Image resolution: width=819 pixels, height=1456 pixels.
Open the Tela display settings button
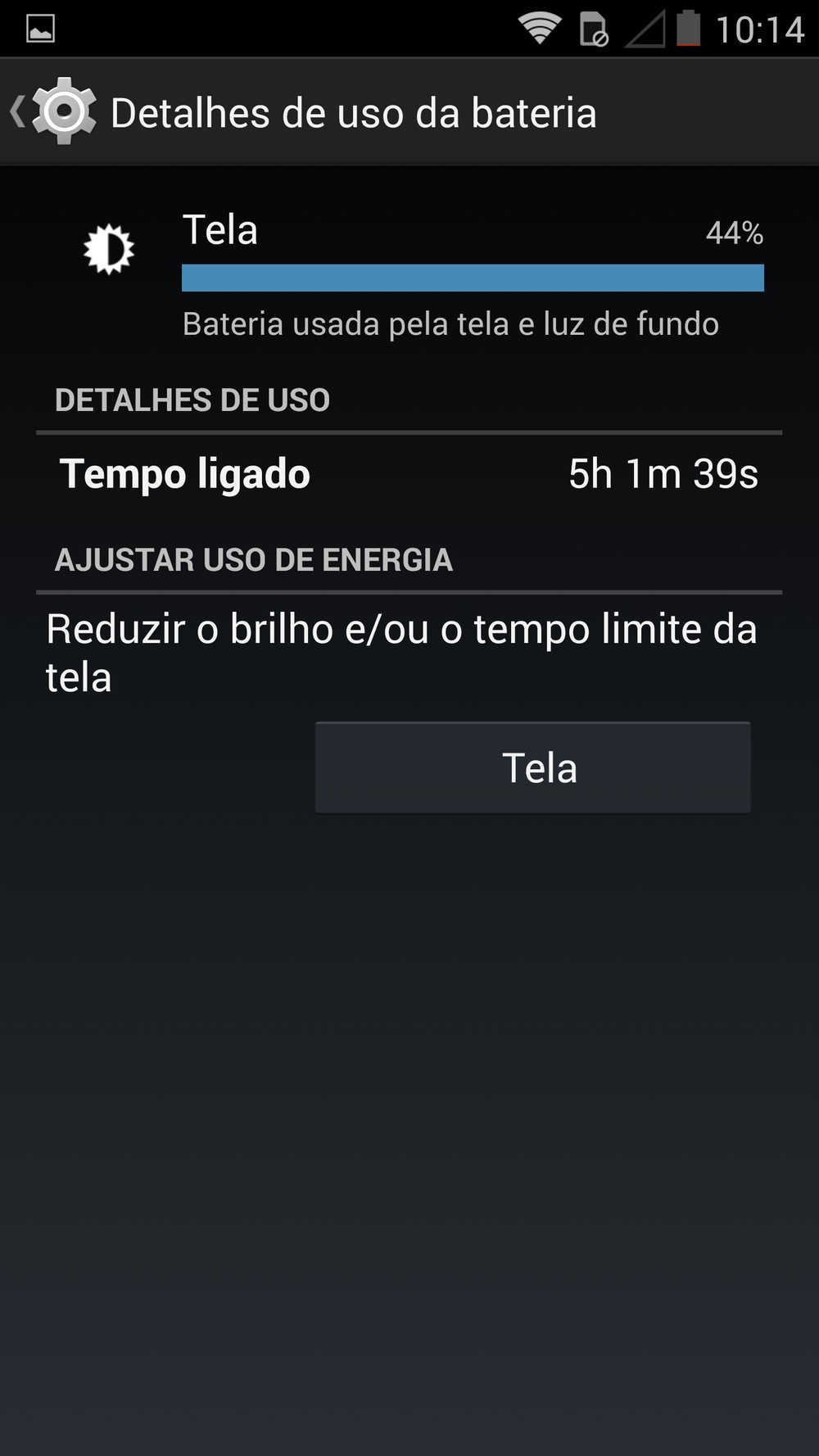533,767
